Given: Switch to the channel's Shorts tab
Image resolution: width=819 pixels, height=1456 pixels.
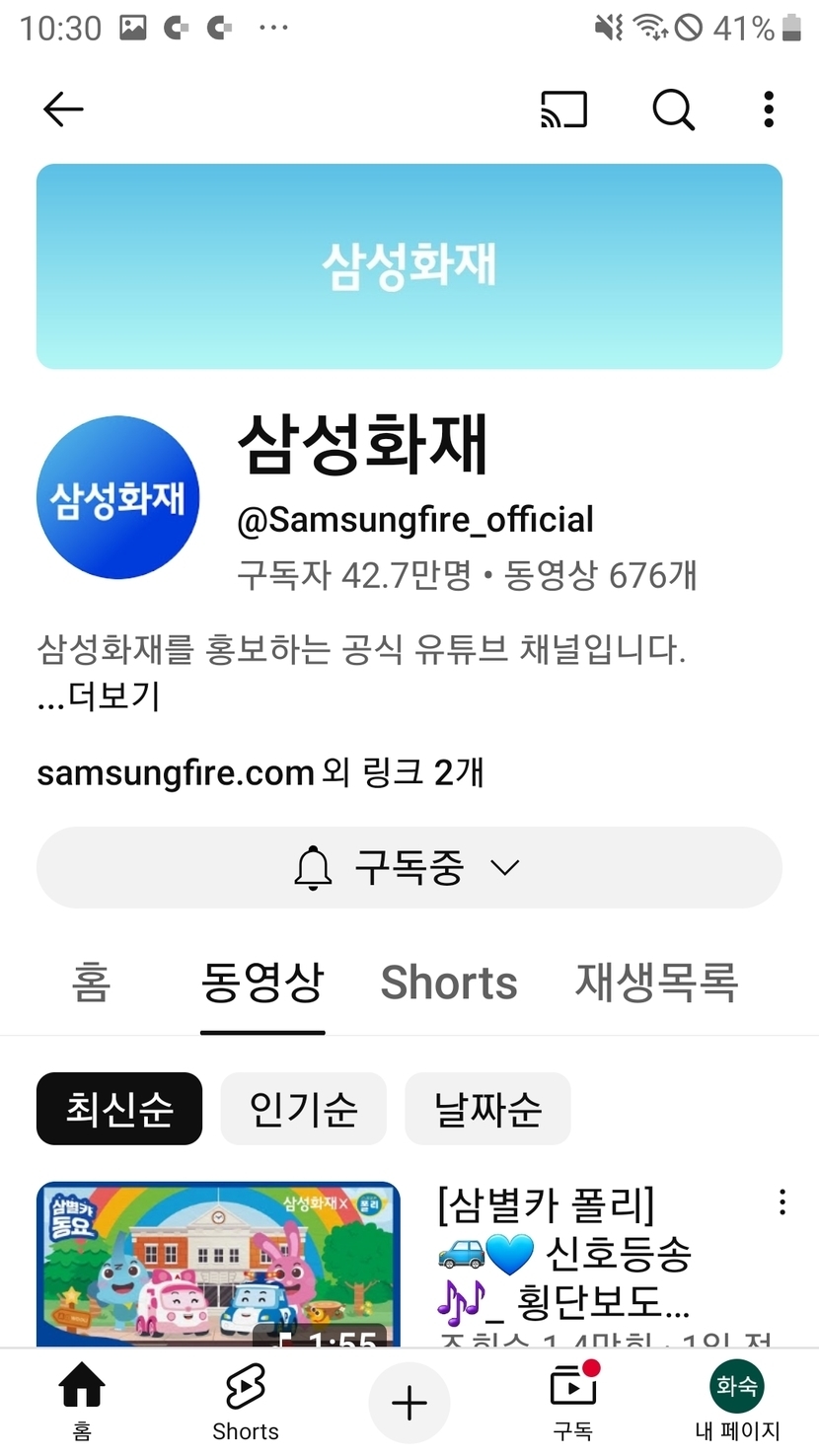Looking at the screenshot, I should (x=449, y=983).
